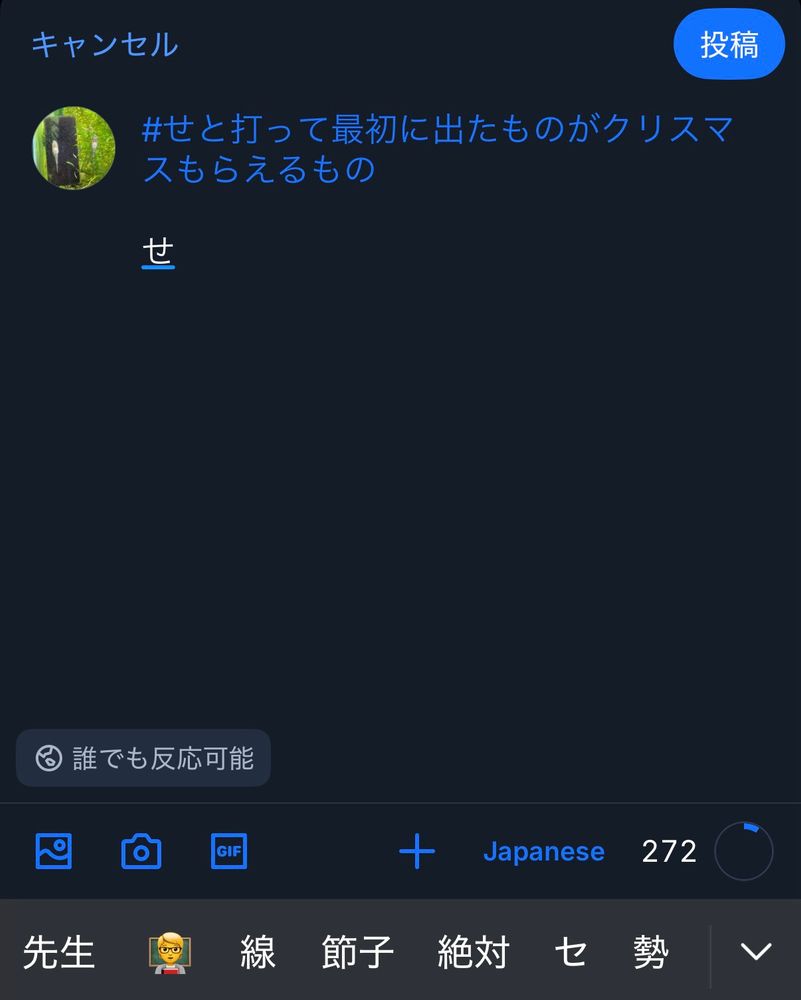Open the camera to take a picture
Image resolution: width=801 pixels, height=1000 pixels.
pyautogui.click(x=141, y=851)
